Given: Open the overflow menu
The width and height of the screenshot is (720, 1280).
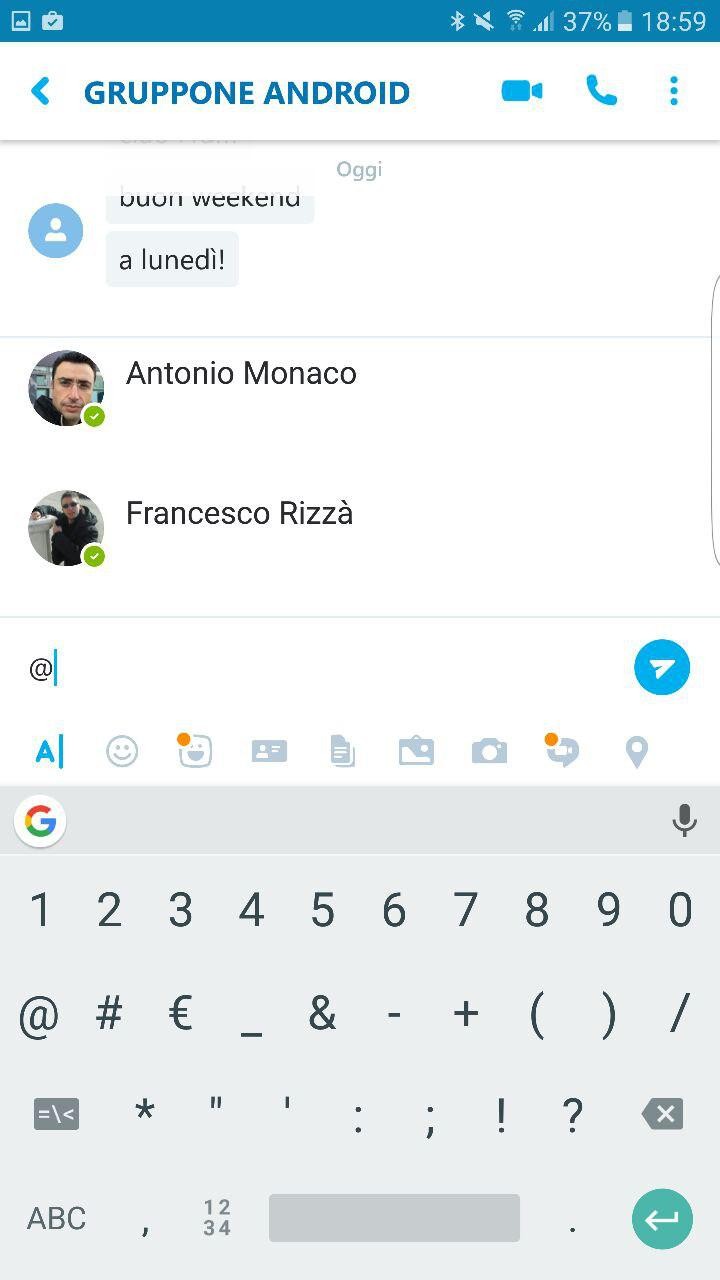Looking at the screenshot, I should [673, 91].
